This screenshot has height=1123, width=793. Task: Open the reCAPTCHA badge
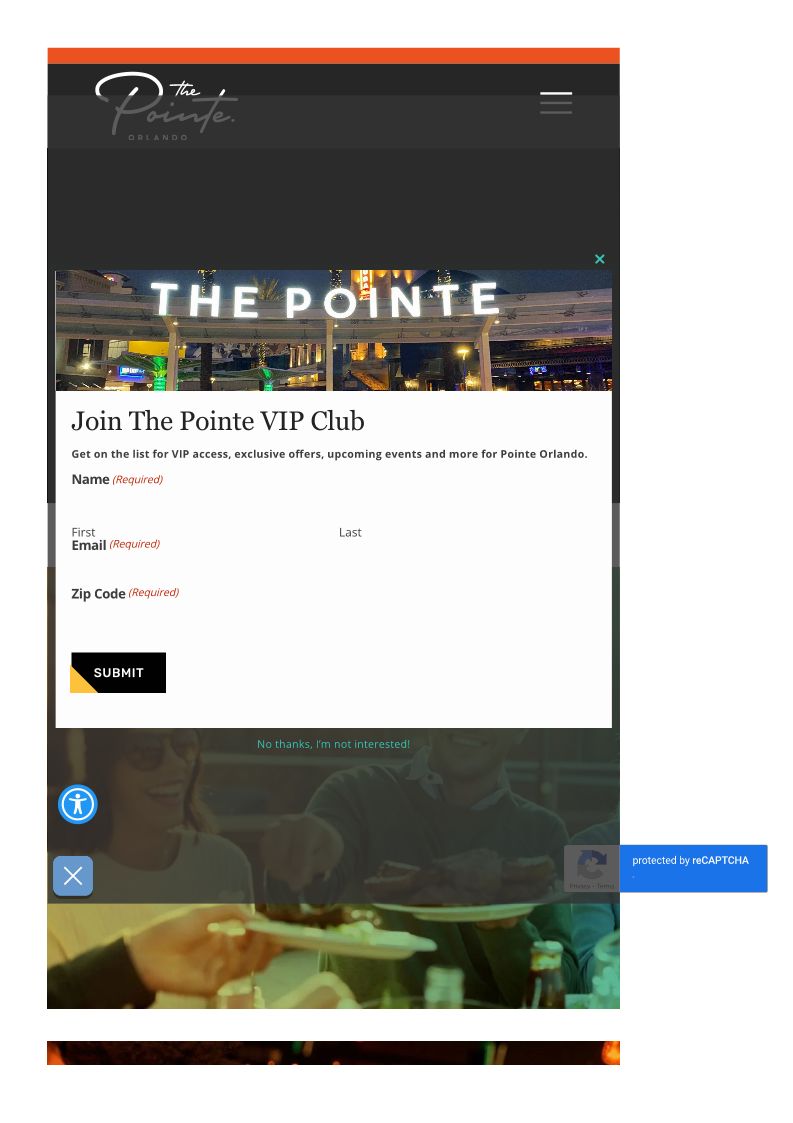pyautogui.click(x=665, y=868)
